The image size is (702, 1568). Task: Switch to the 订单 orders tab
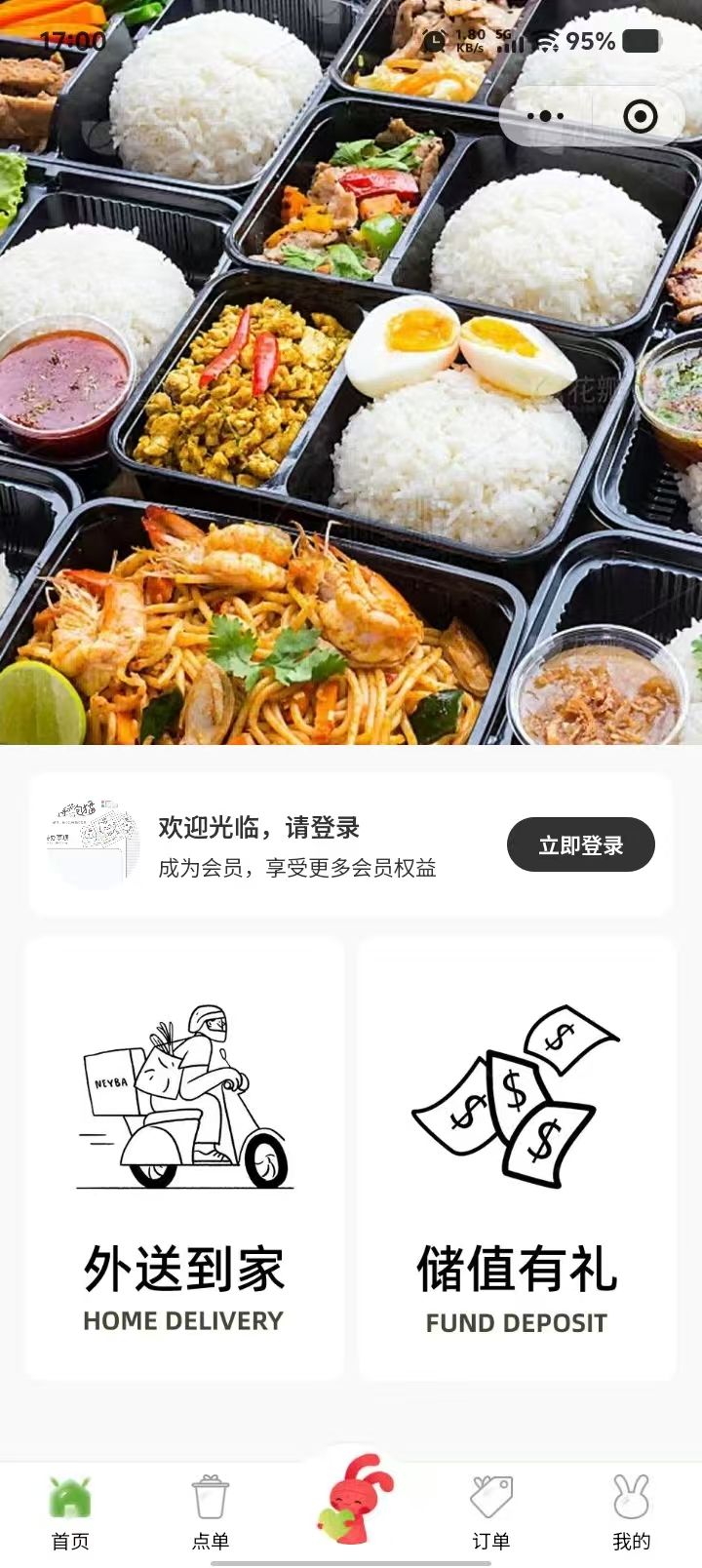[491, 1512]
